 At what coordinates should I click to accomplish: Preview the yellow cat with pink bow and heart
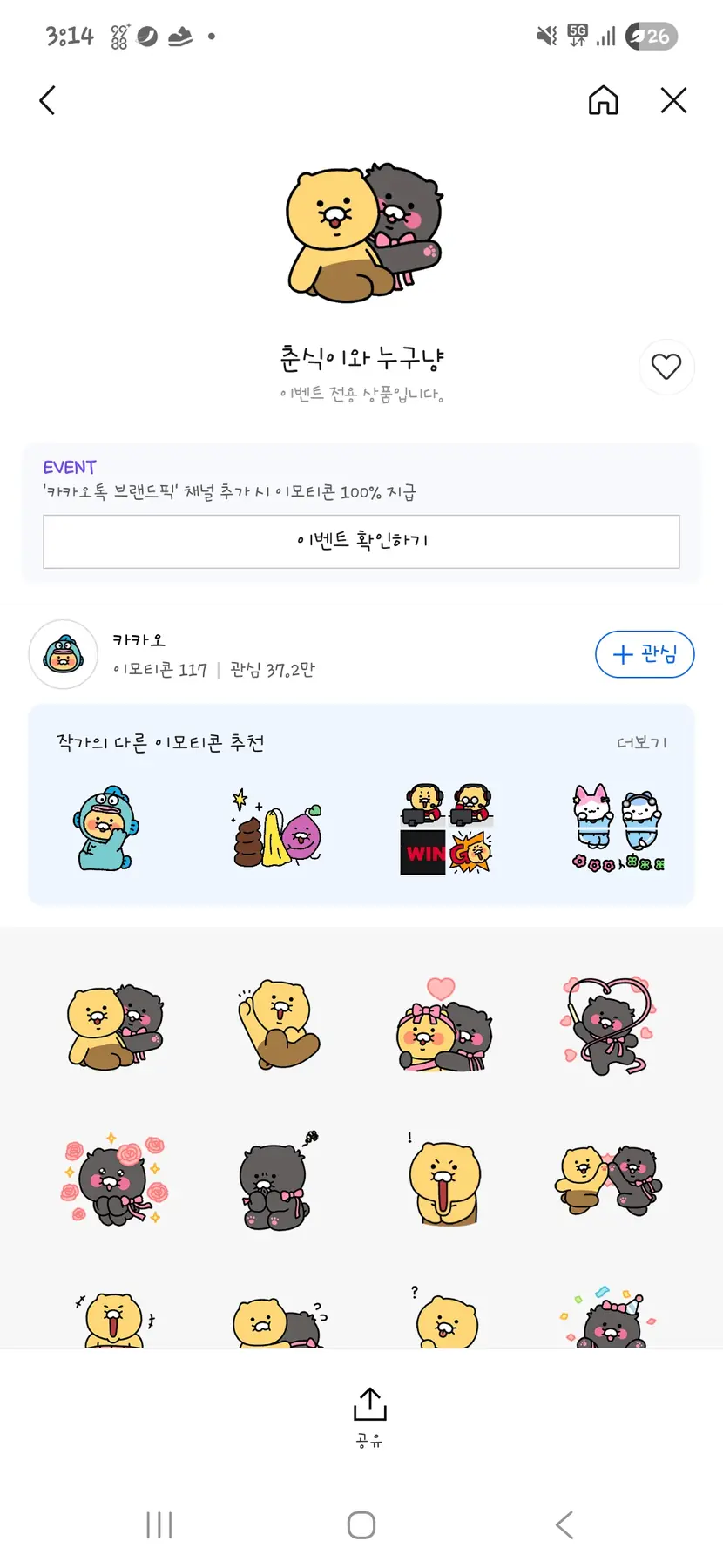coord(445,1025)
